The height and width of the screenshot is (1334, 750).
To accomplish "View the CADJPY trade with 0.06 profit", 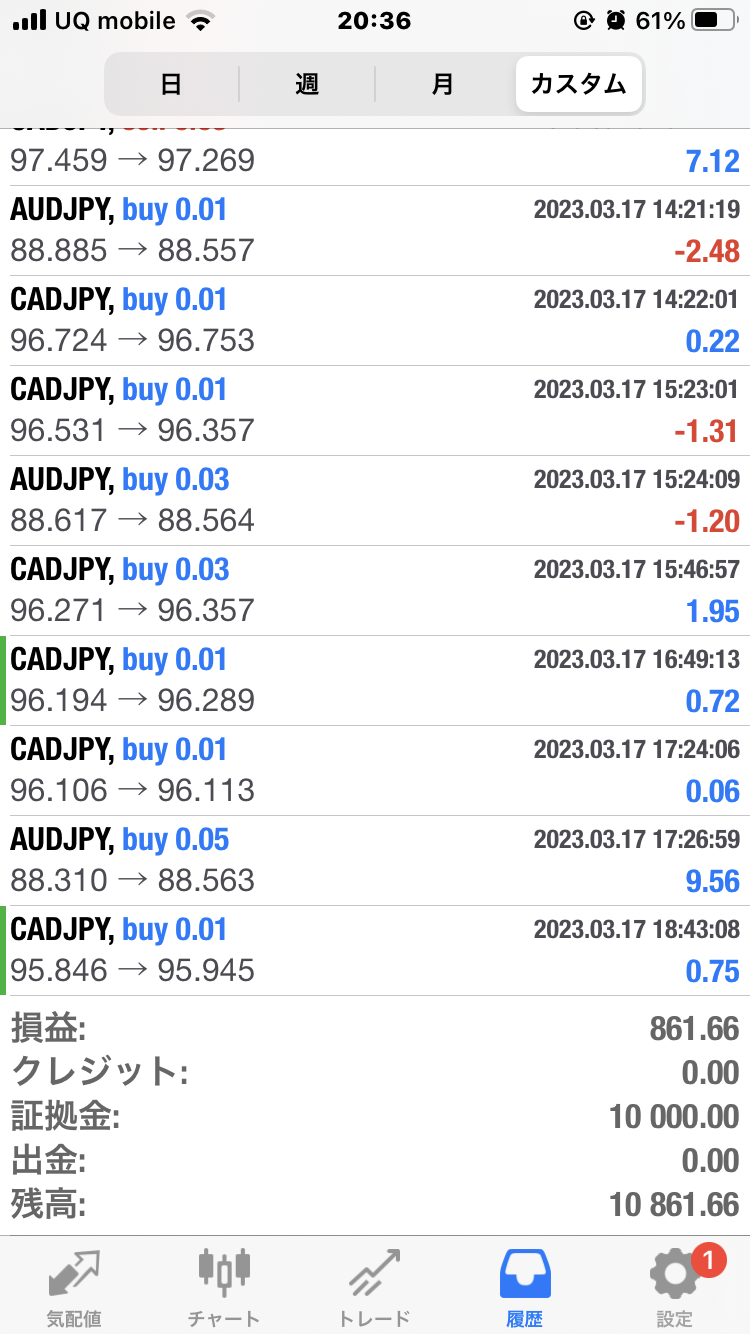I will (375, 770).
